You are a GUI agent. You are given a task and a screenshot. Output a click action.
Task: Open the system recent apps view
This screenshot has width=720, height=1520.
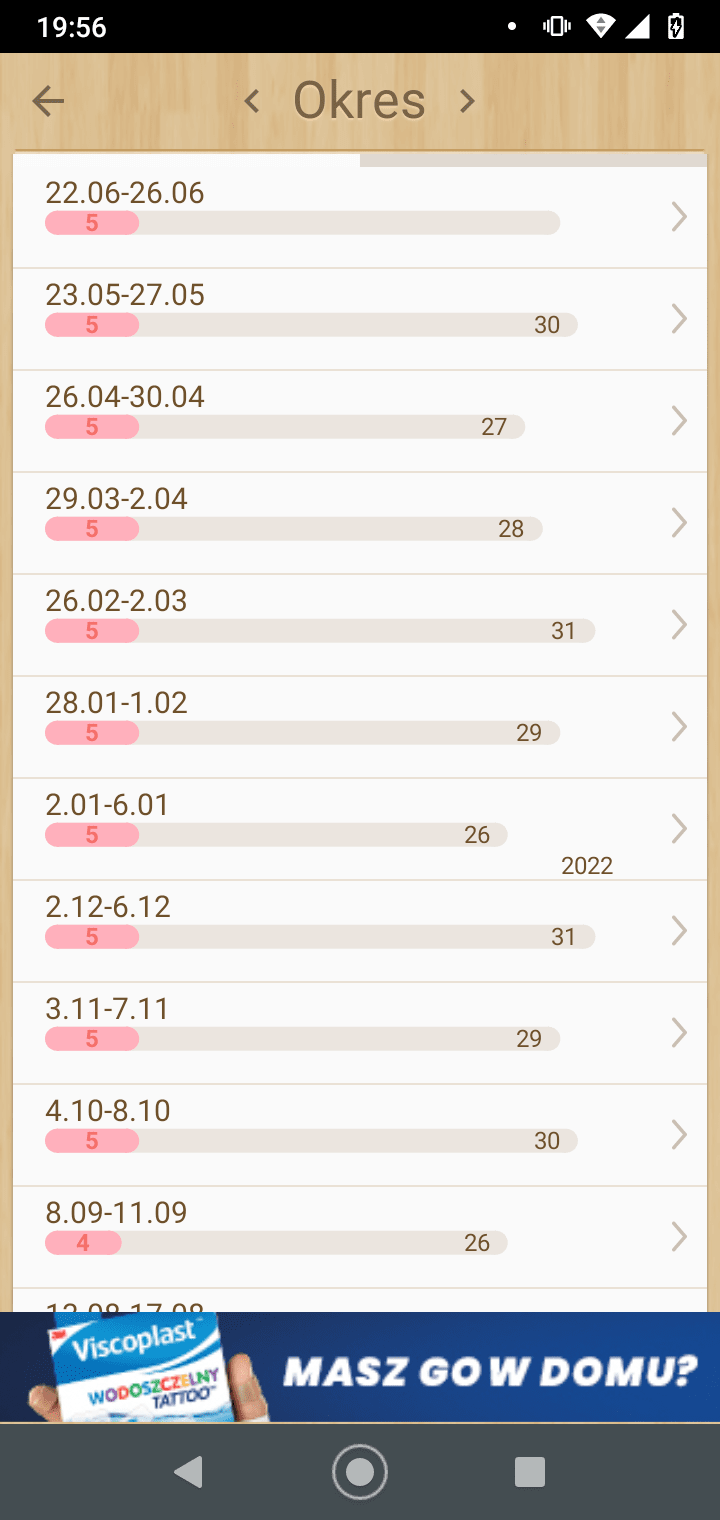[x=529, y=1471]
